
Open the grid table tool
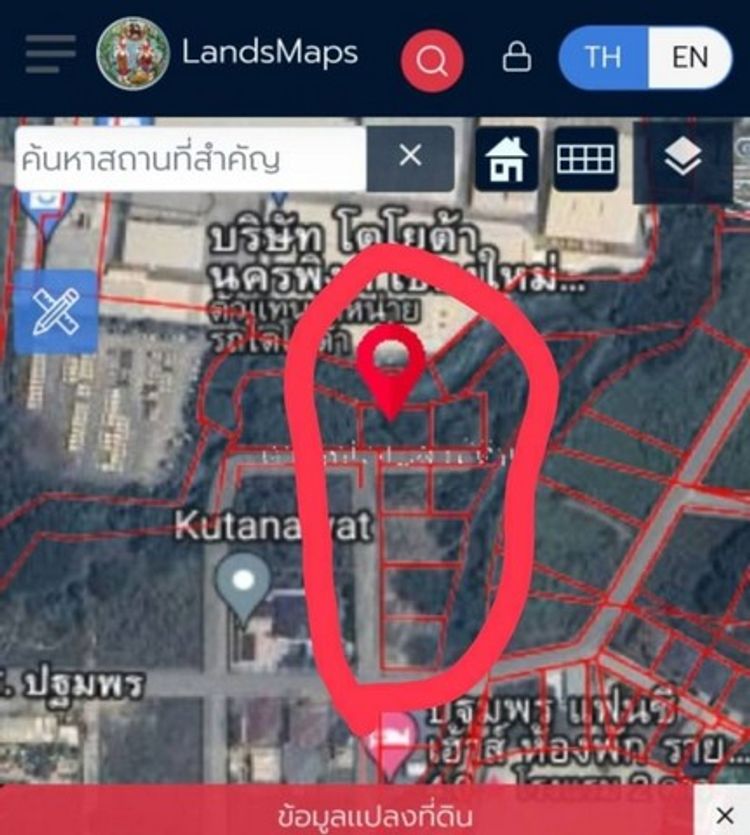585,158
